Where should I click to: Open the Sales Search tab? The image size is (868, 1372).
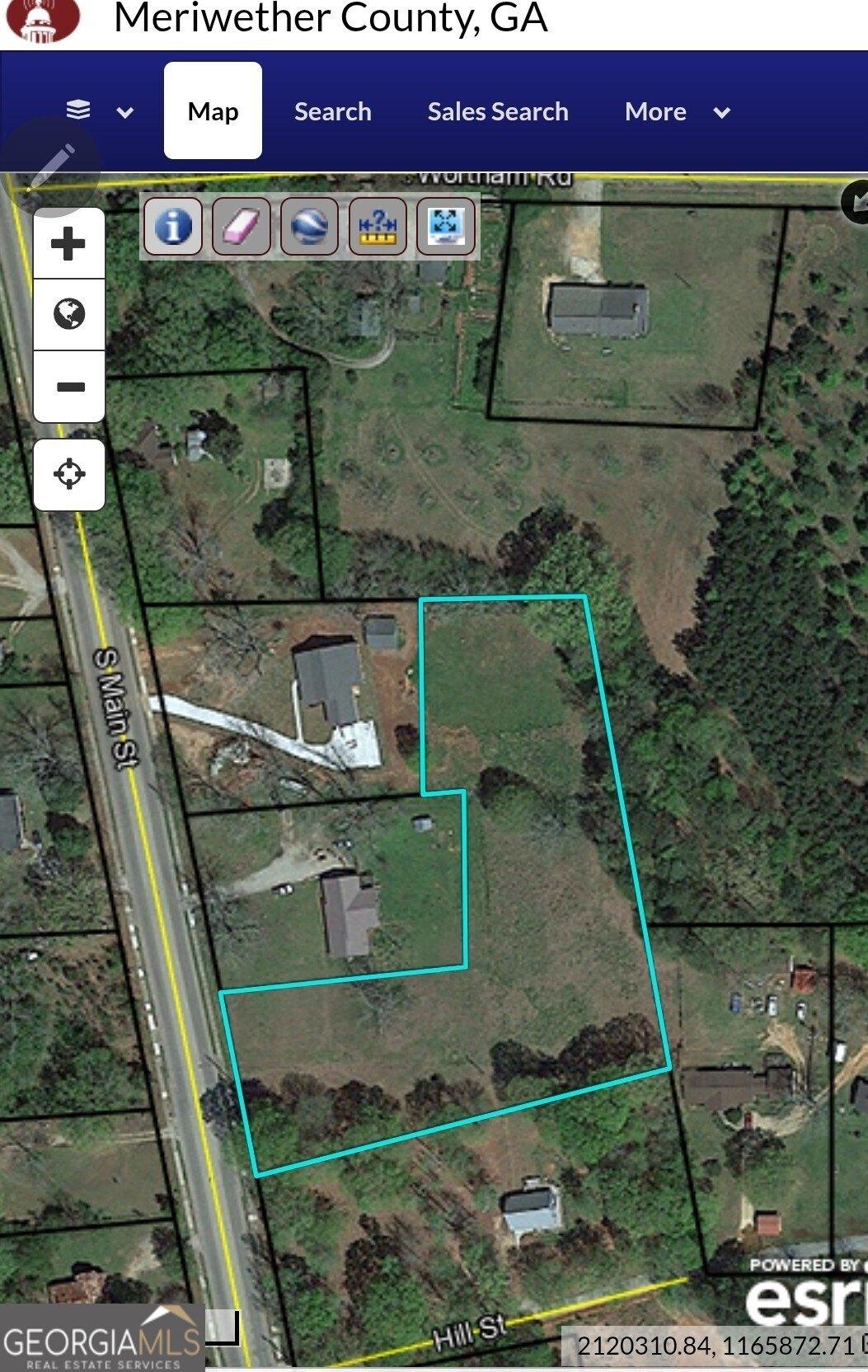pos(497,111)
